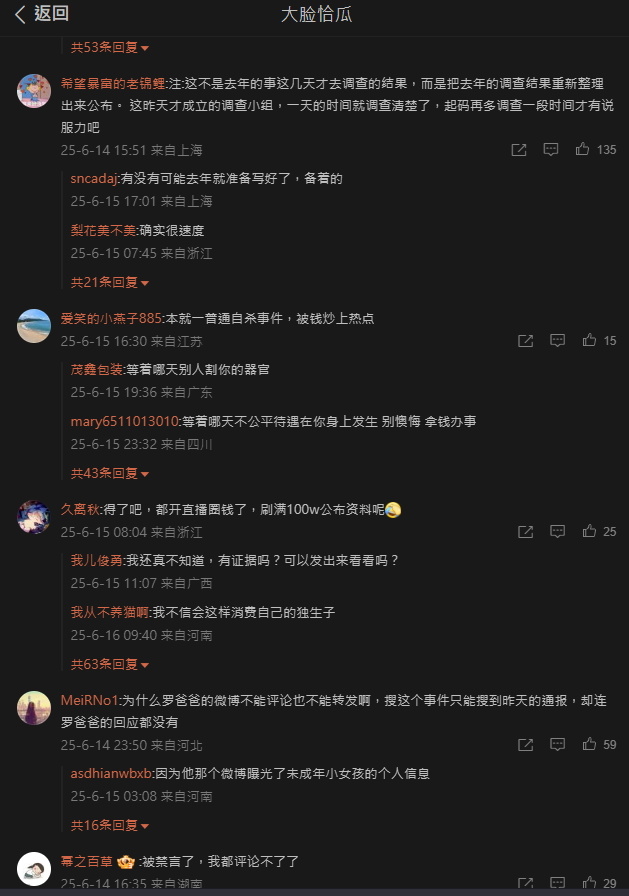Reply to 希望暴富的老锦鲤's comment
Image resolution: width=629 pixels, height=896 pixels.
[x=551, y=150]
